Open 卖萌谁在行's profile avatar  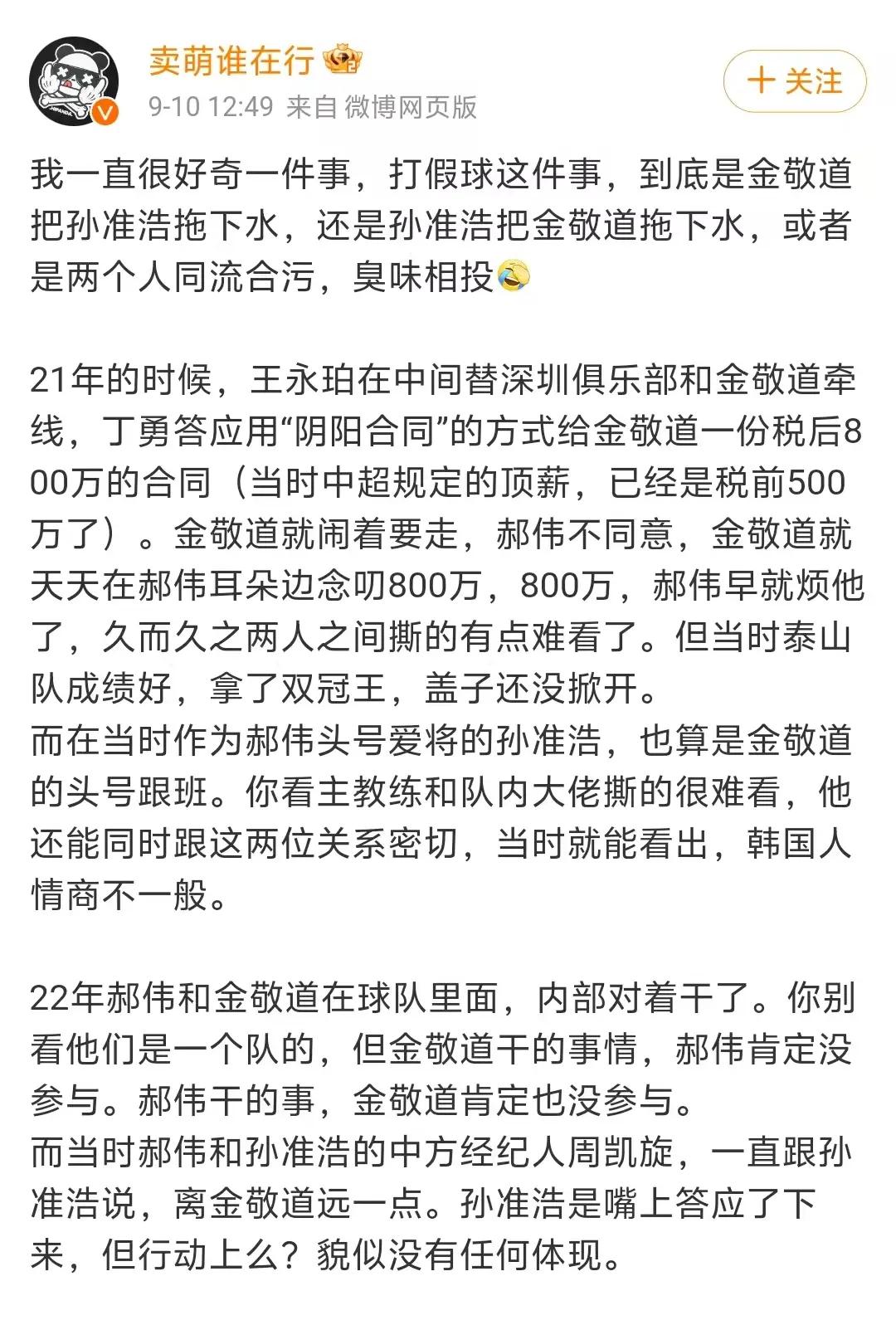pos(74,81)
